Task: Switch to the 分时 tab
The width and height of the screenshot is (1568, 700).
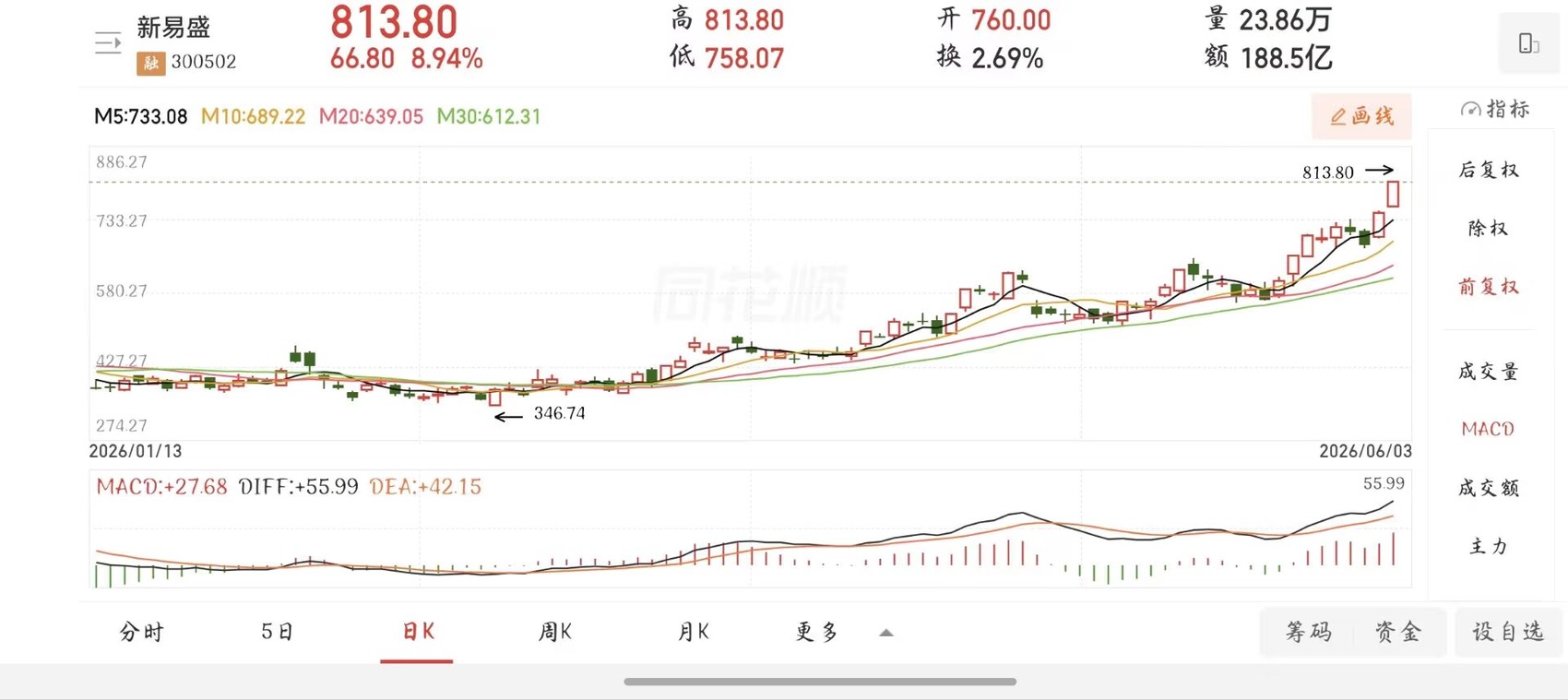Action: point(142,632)
